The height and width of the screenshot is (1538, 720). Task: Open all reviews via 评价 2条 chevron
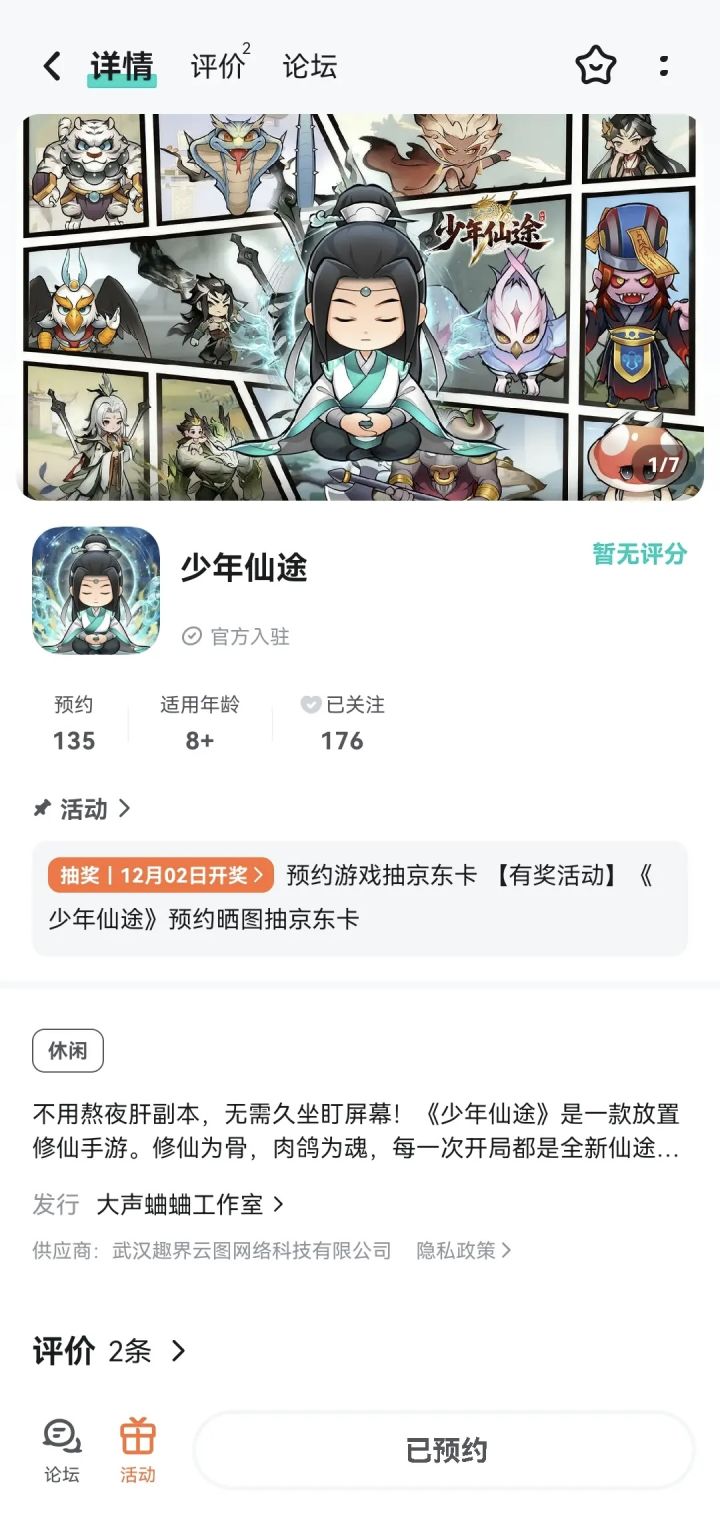pos(180,1351)
